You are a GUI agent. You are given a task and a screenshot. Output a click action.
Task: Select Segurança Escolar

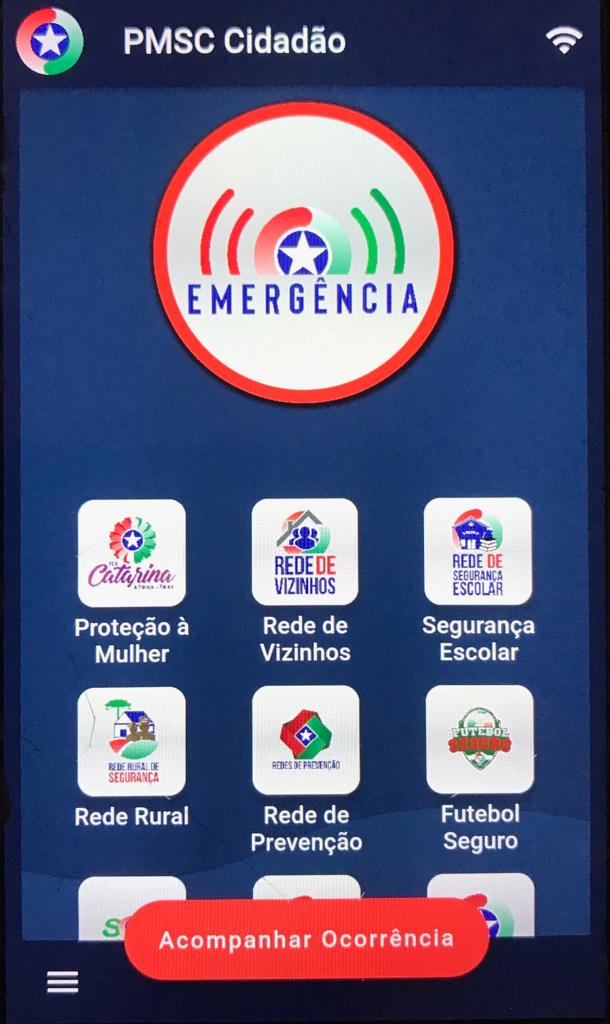(x=478, y=551)
